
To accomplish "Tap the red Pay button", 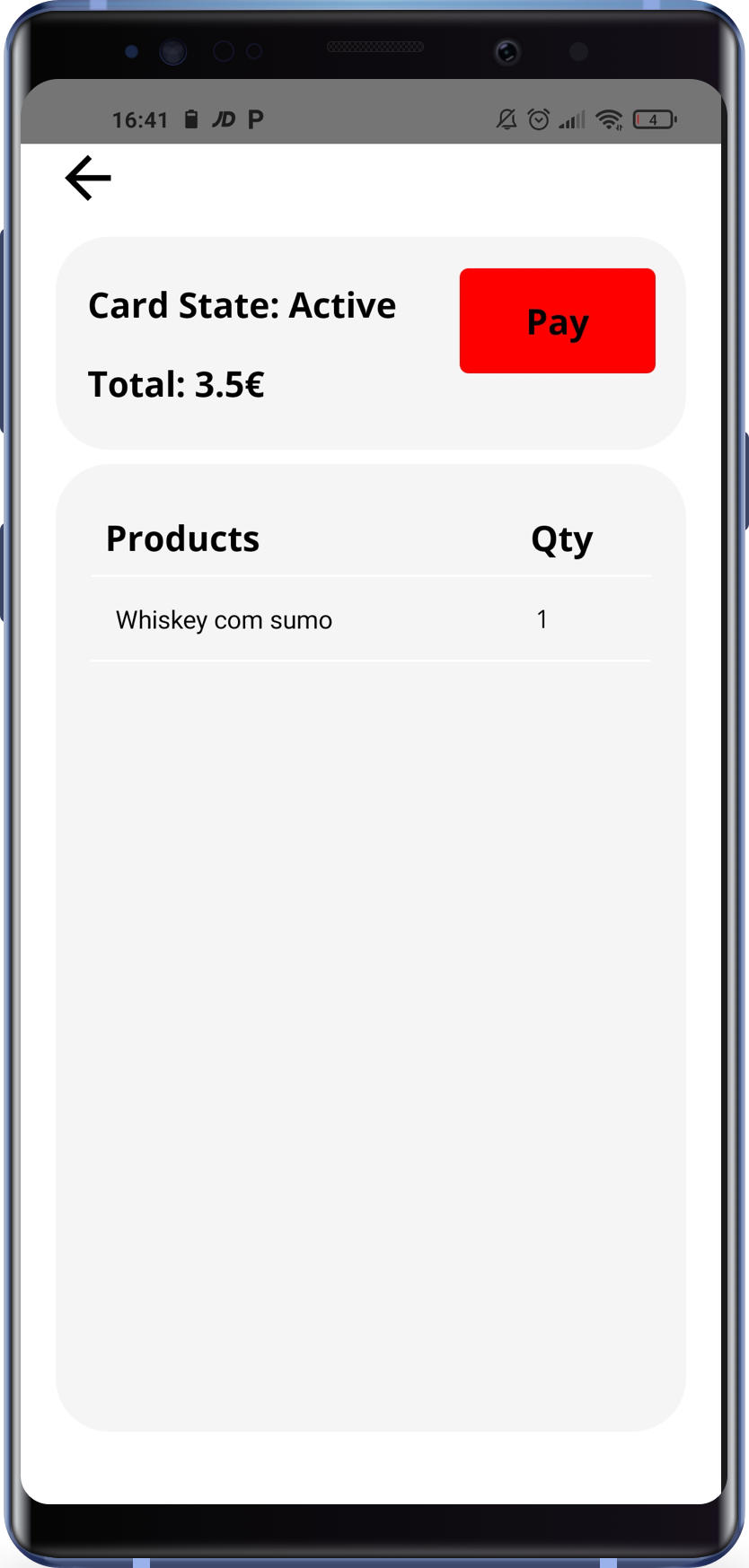I will [x=557, y=320].
